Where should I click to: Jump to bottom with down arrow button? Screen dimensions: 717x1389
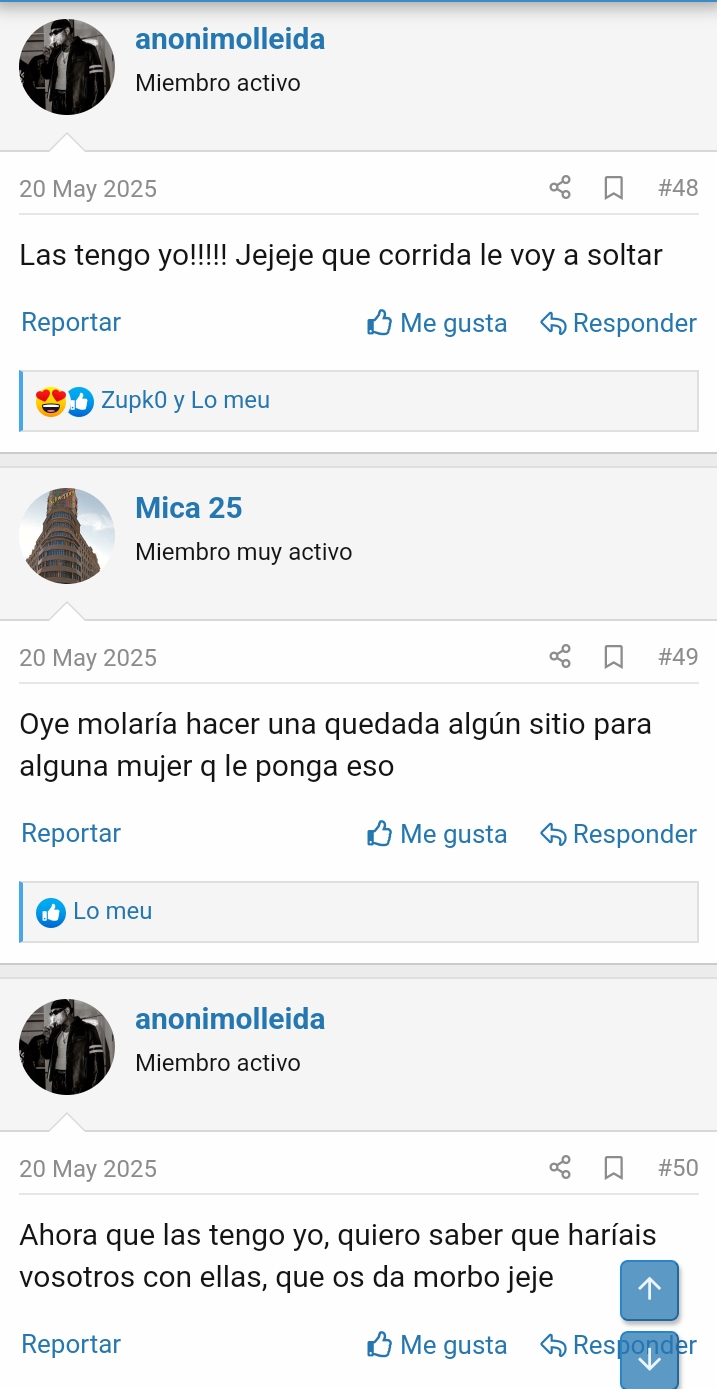pos(649,1359)
